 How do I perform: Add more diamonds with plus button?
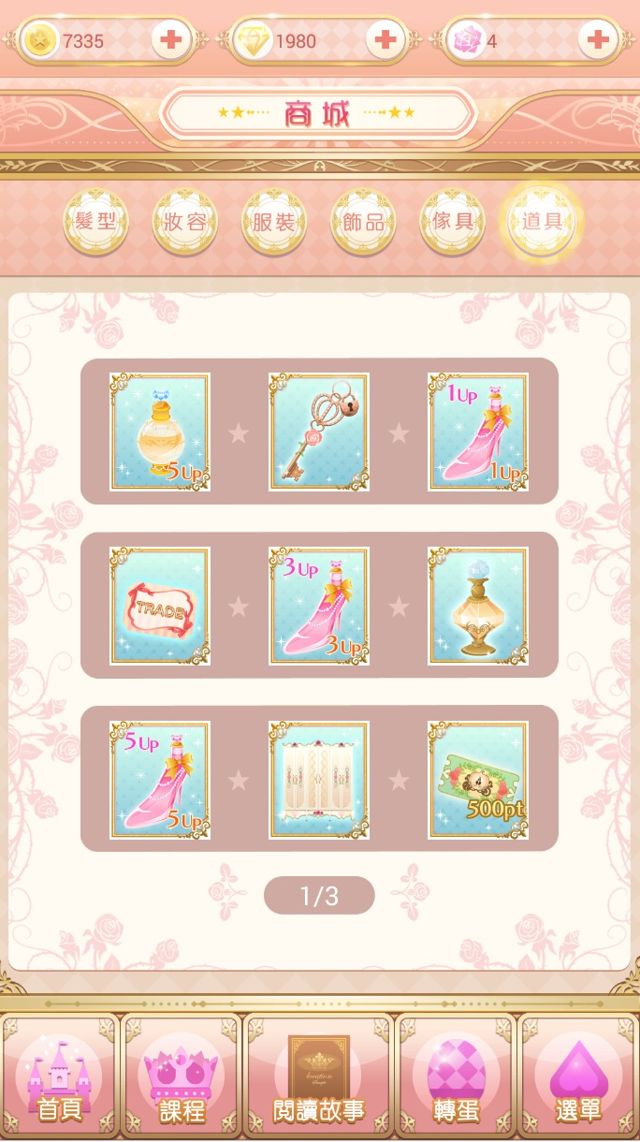[x=383, y=40]
